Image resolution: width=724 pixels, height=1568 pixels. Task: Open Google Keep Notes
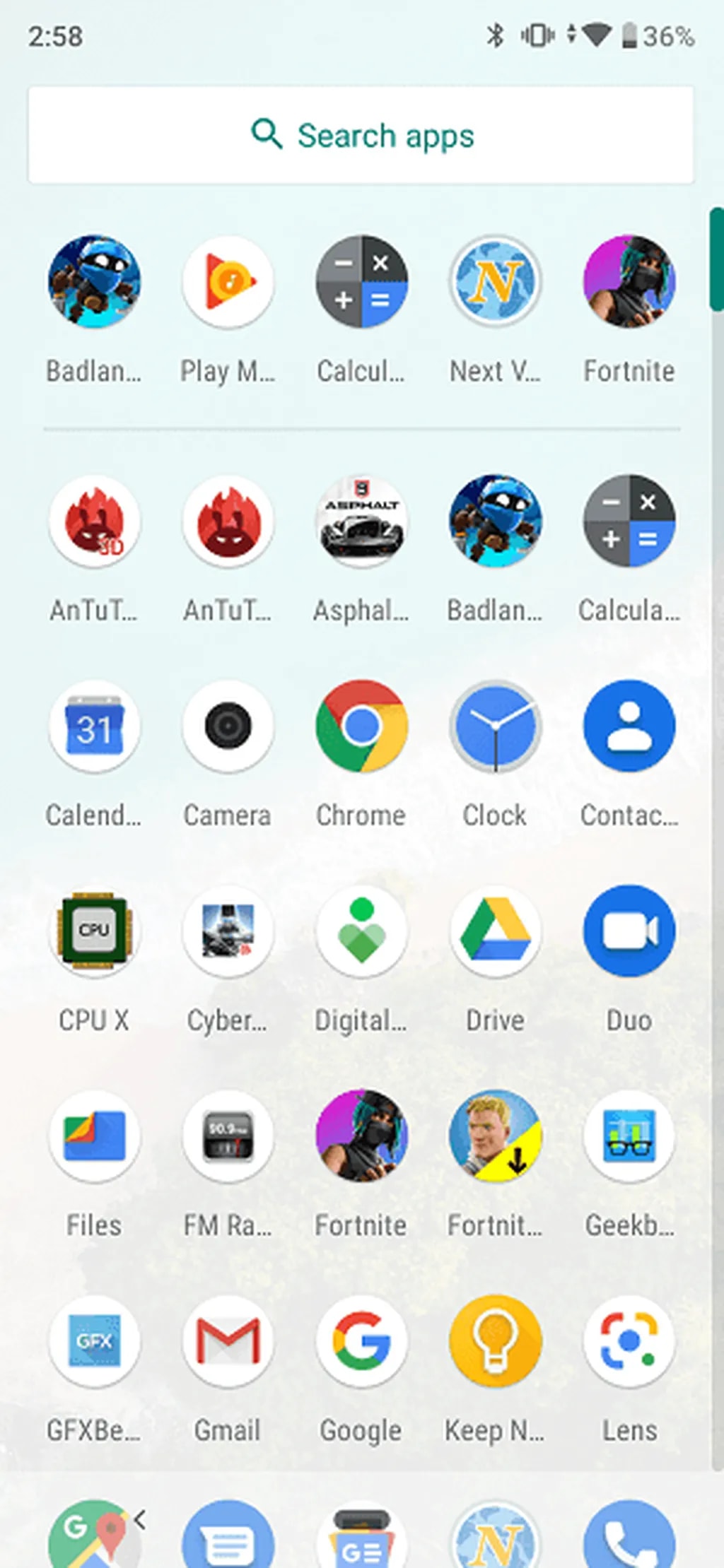(495, 1343)
